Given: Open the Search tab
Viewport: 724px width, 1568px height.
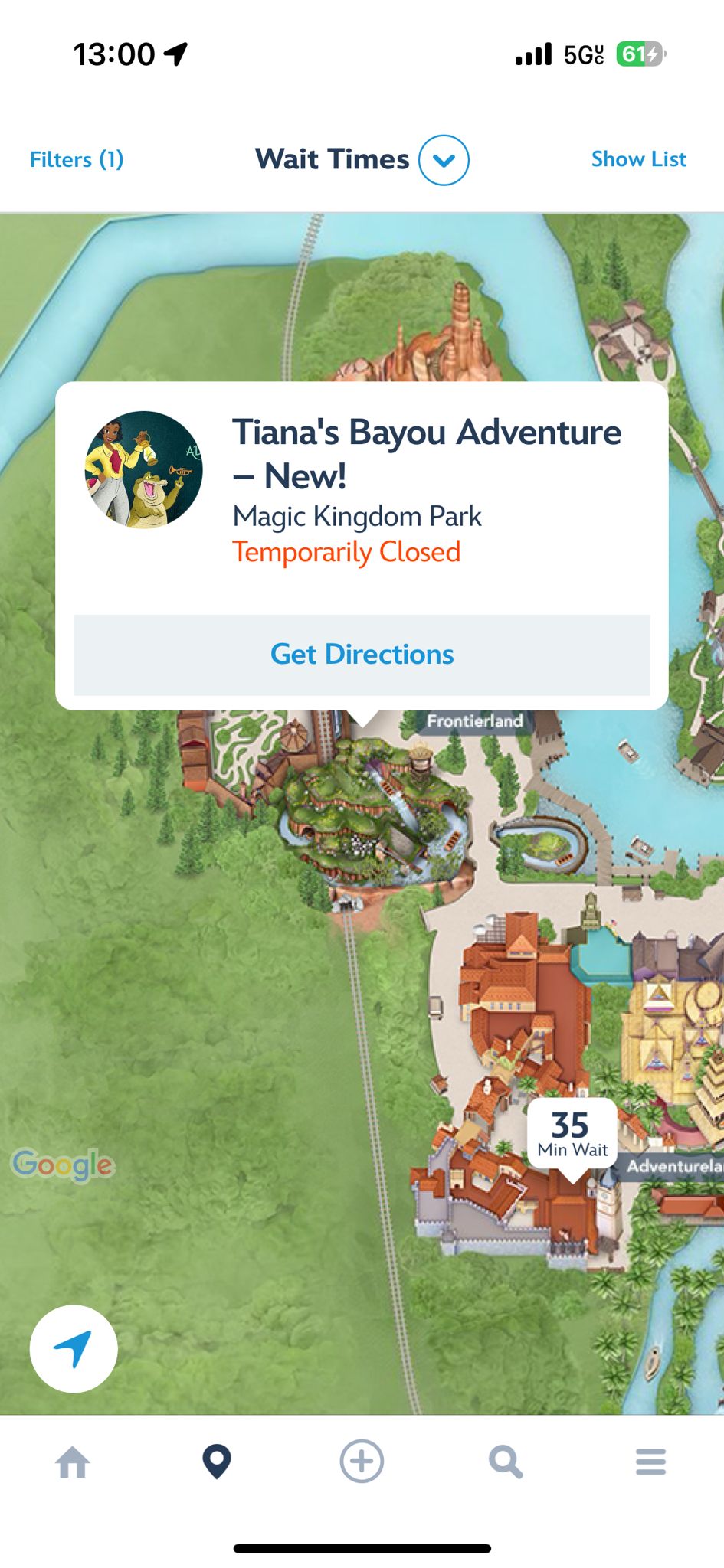Looking at the screenshot, I should point(506,1462).
